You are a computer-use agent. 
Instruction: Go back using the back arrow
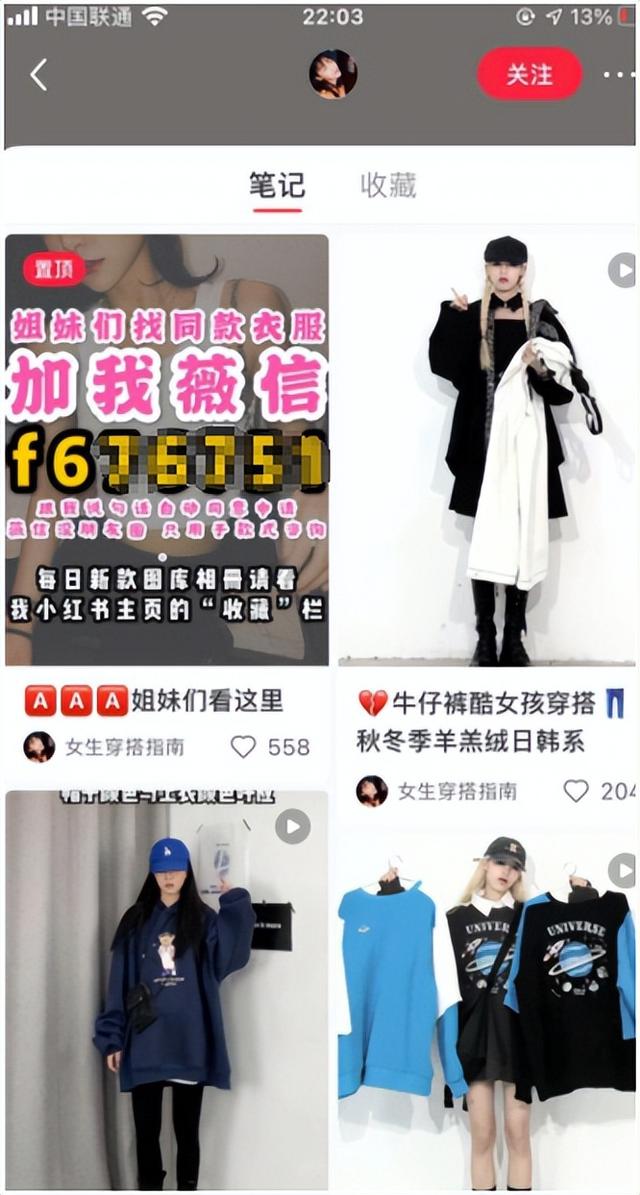39,75
